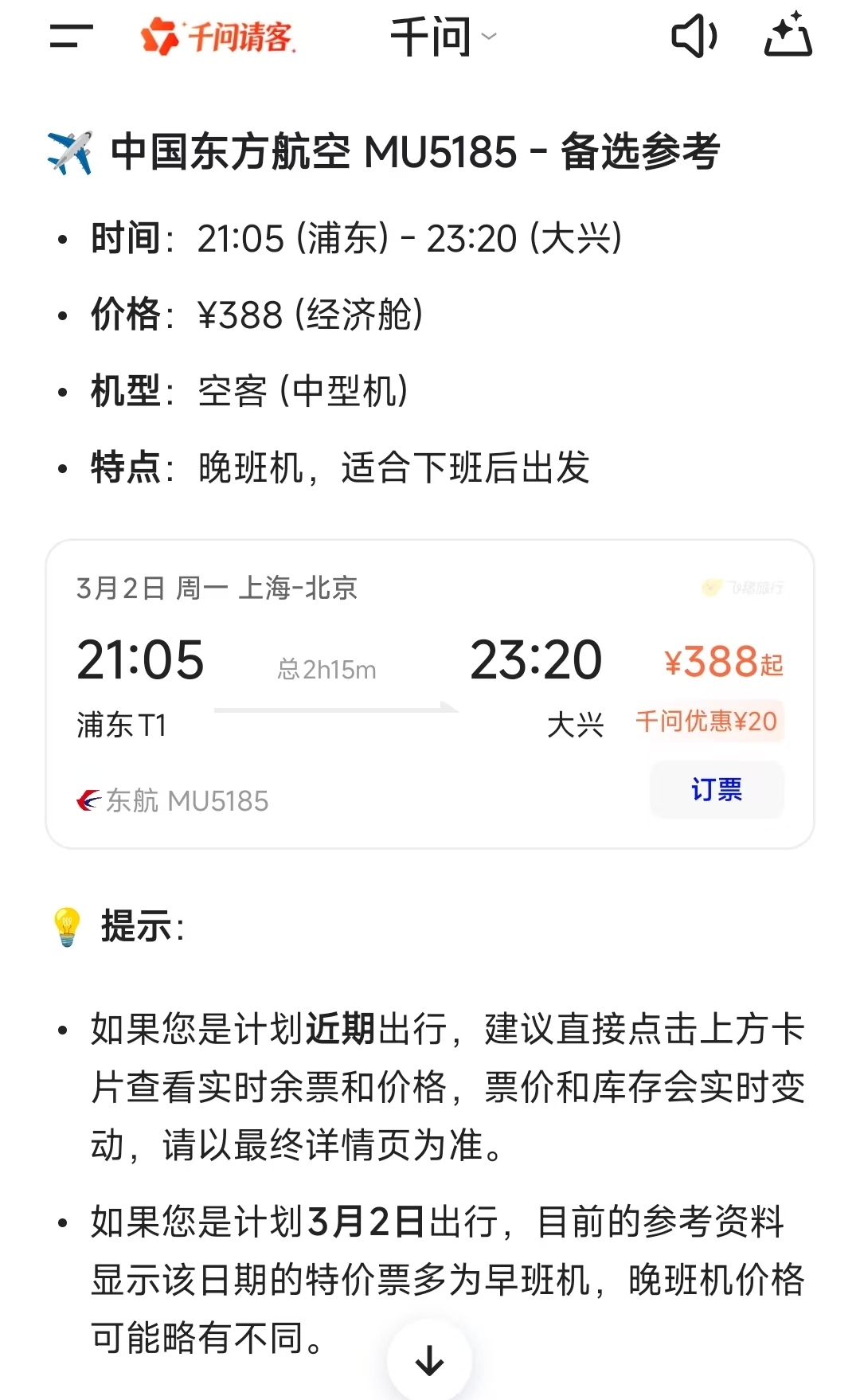The image size is (860, 1400).
Task: Open the sidebar hamburger menu
Action: click(67, 37)
